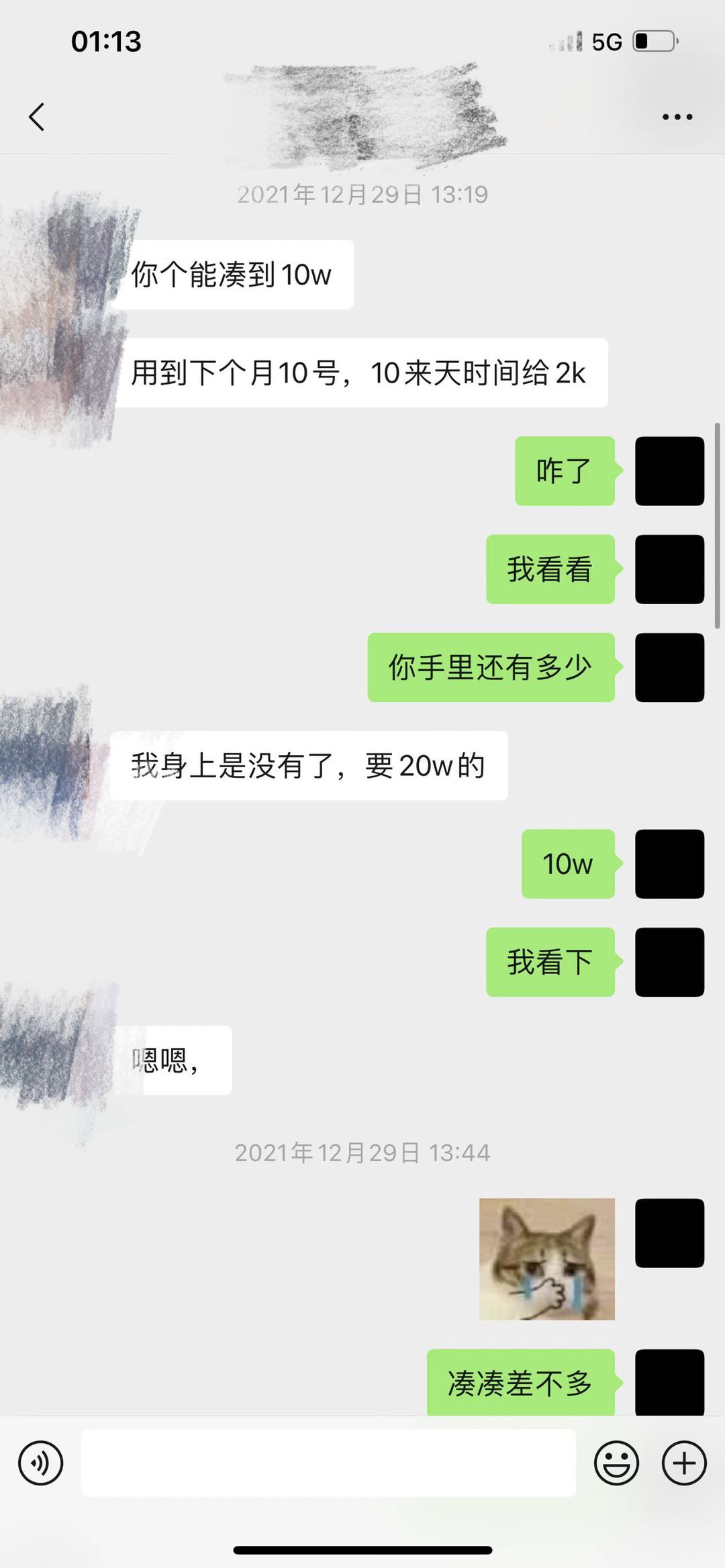Image resolution: width=725 pixels, height=1568 pixels.
Task: Open the contact's avatar beside '我身上是没有了'
Action: [x=50, y=765]
